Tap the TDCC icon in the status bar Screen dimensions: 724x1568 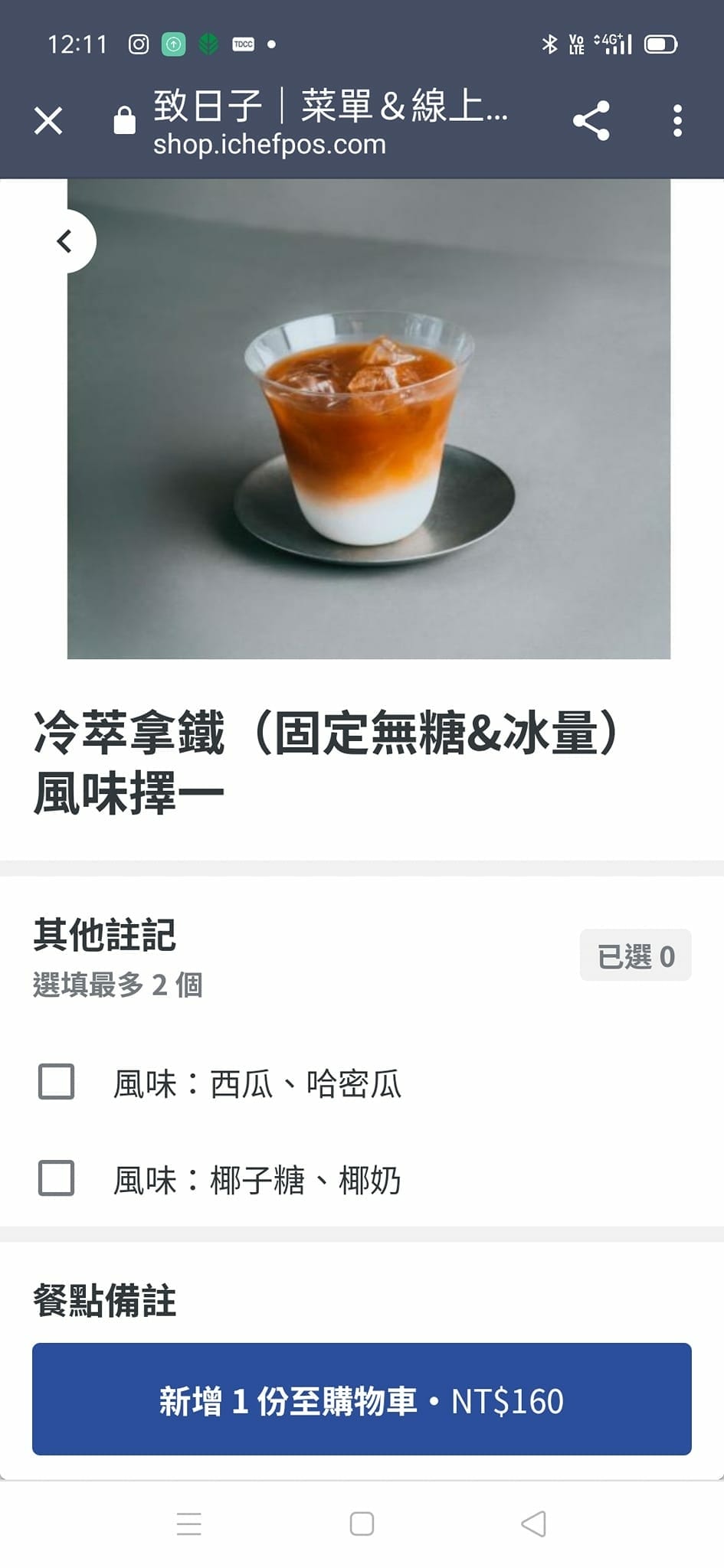(243, 44)
